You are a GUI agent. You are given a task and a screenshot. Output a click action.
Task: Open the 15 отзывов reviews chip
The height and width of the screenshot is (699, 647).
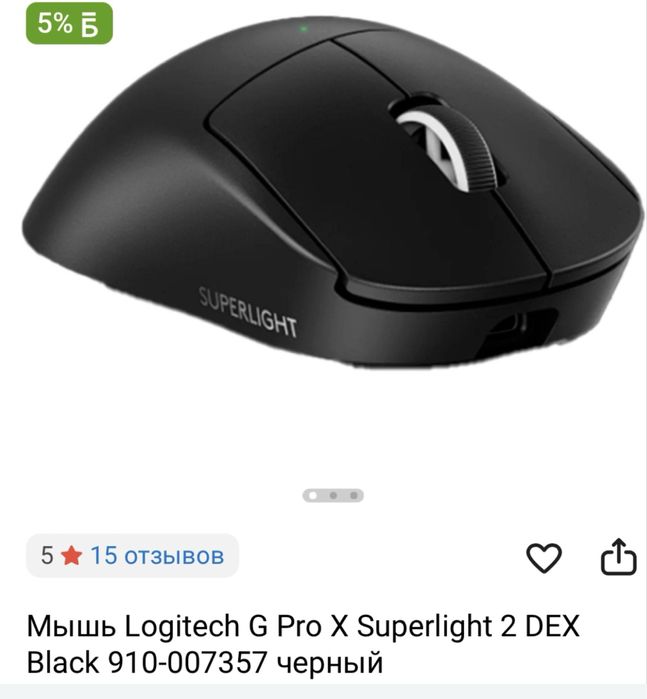(132, 555)
